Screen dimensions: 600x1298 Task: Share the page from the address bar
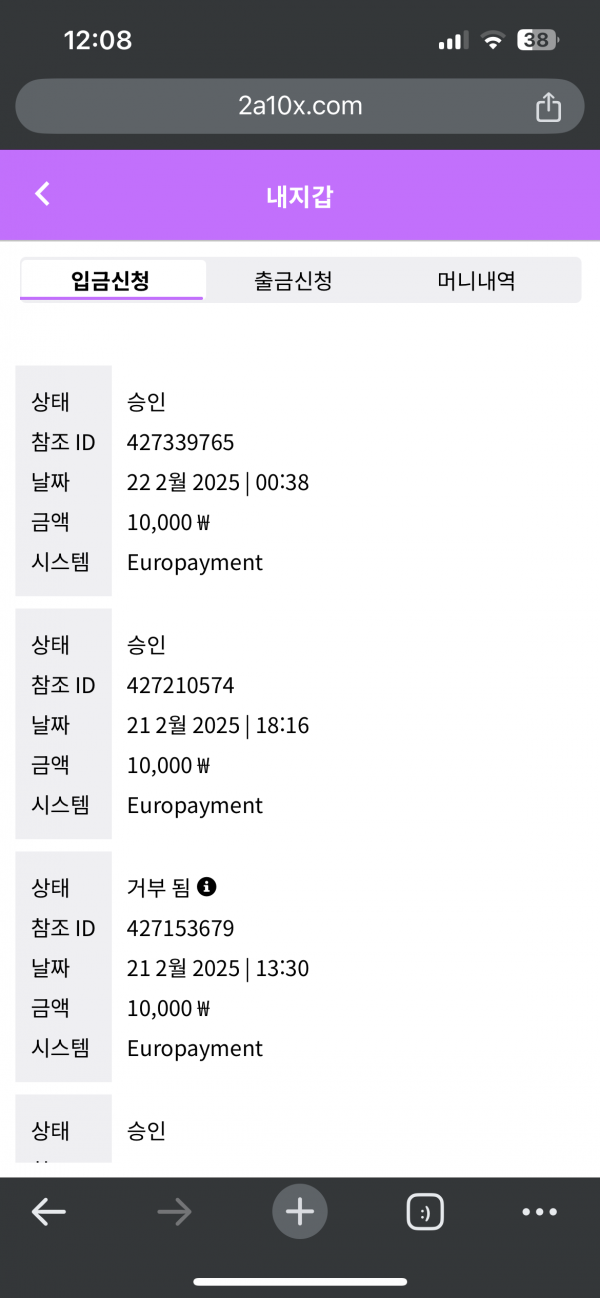point(548,107)
